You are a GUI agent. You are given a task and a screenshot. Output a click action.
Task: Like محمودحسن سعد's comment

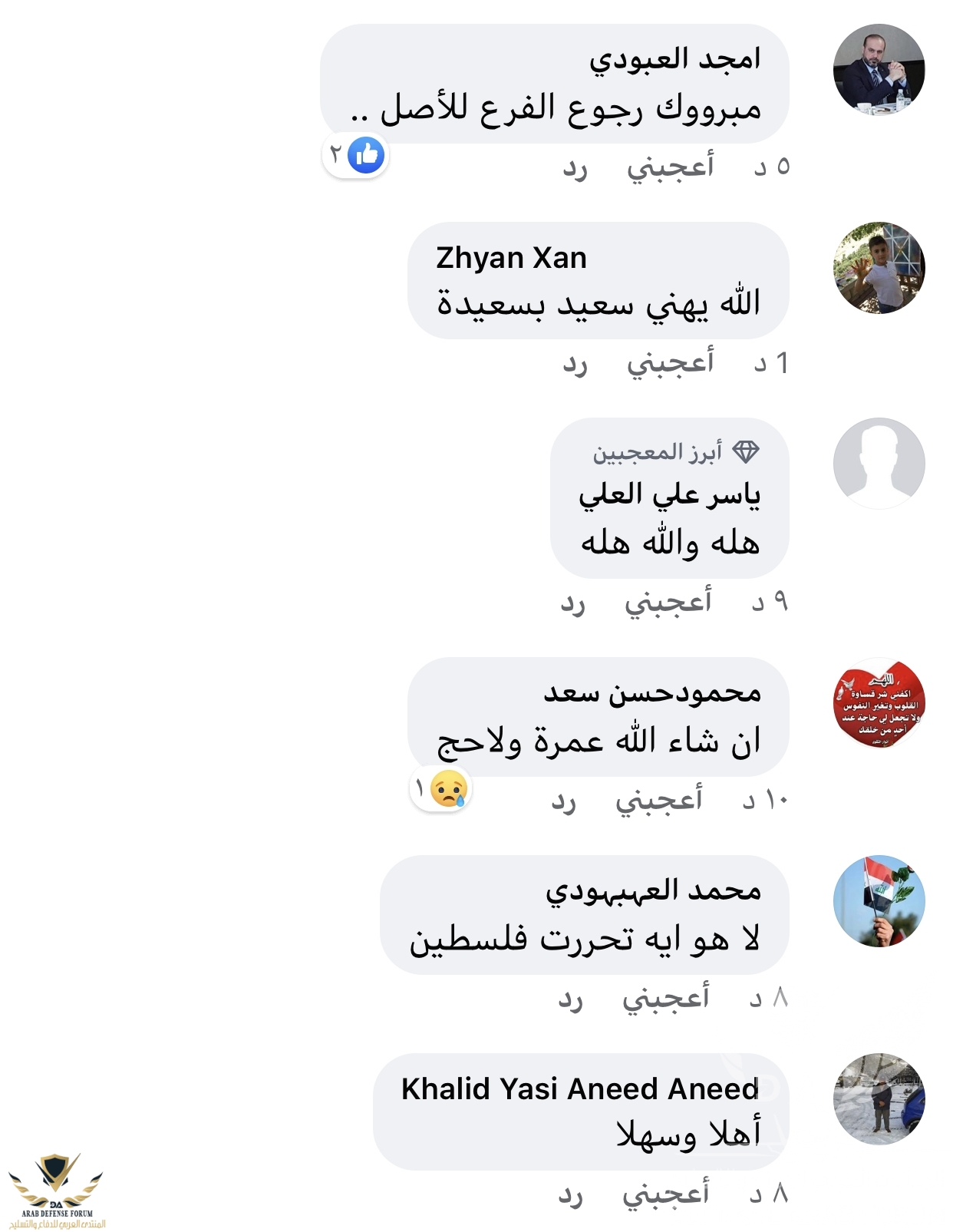point(658,801)
